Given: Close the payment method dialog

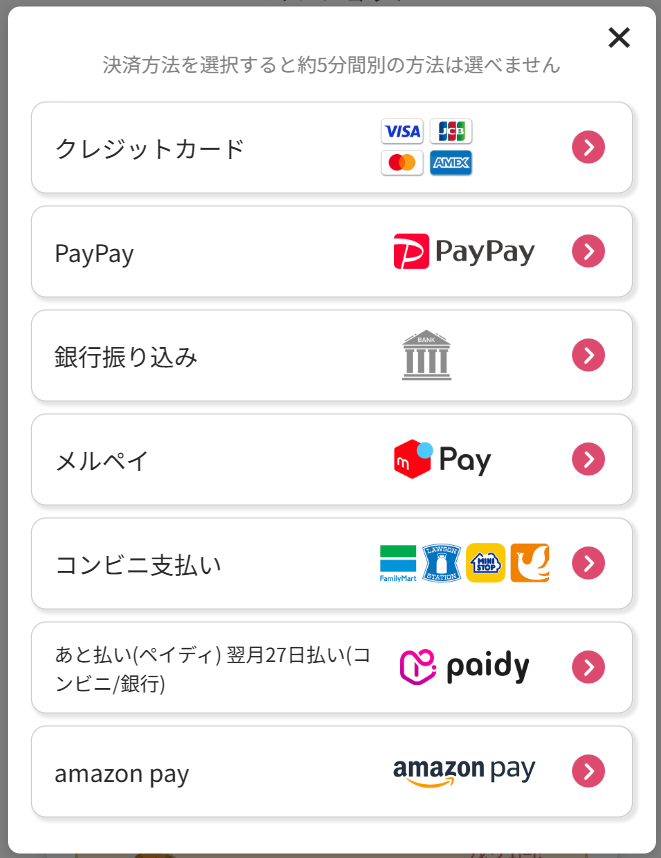Looking at the screenshot, I should coord(619,38).
